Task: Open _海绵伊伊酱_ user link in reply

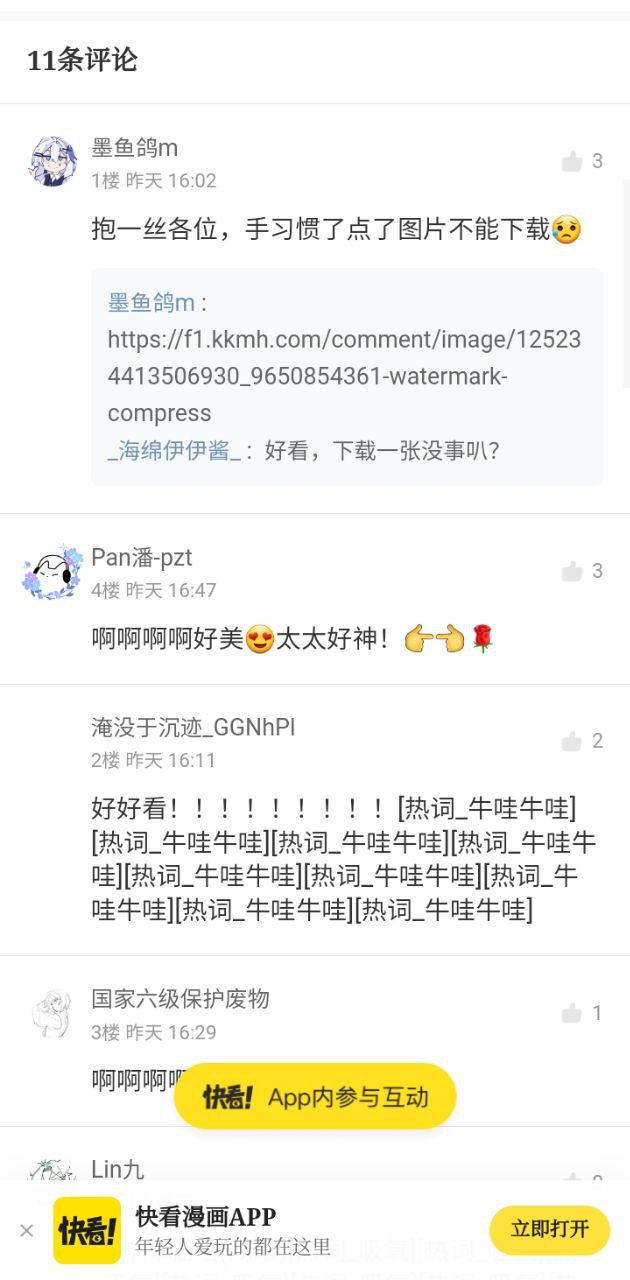Action: (174, 451)
